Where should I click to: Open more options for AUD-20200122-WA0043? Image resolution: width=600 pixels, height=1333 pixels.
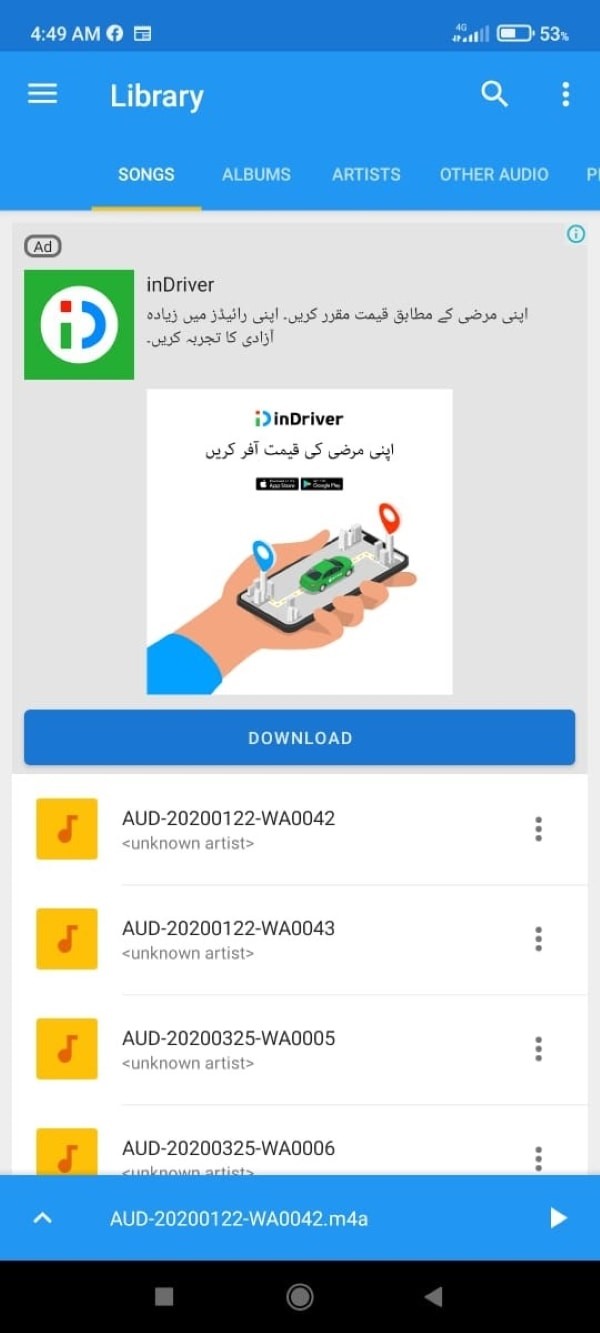[538, 939]
